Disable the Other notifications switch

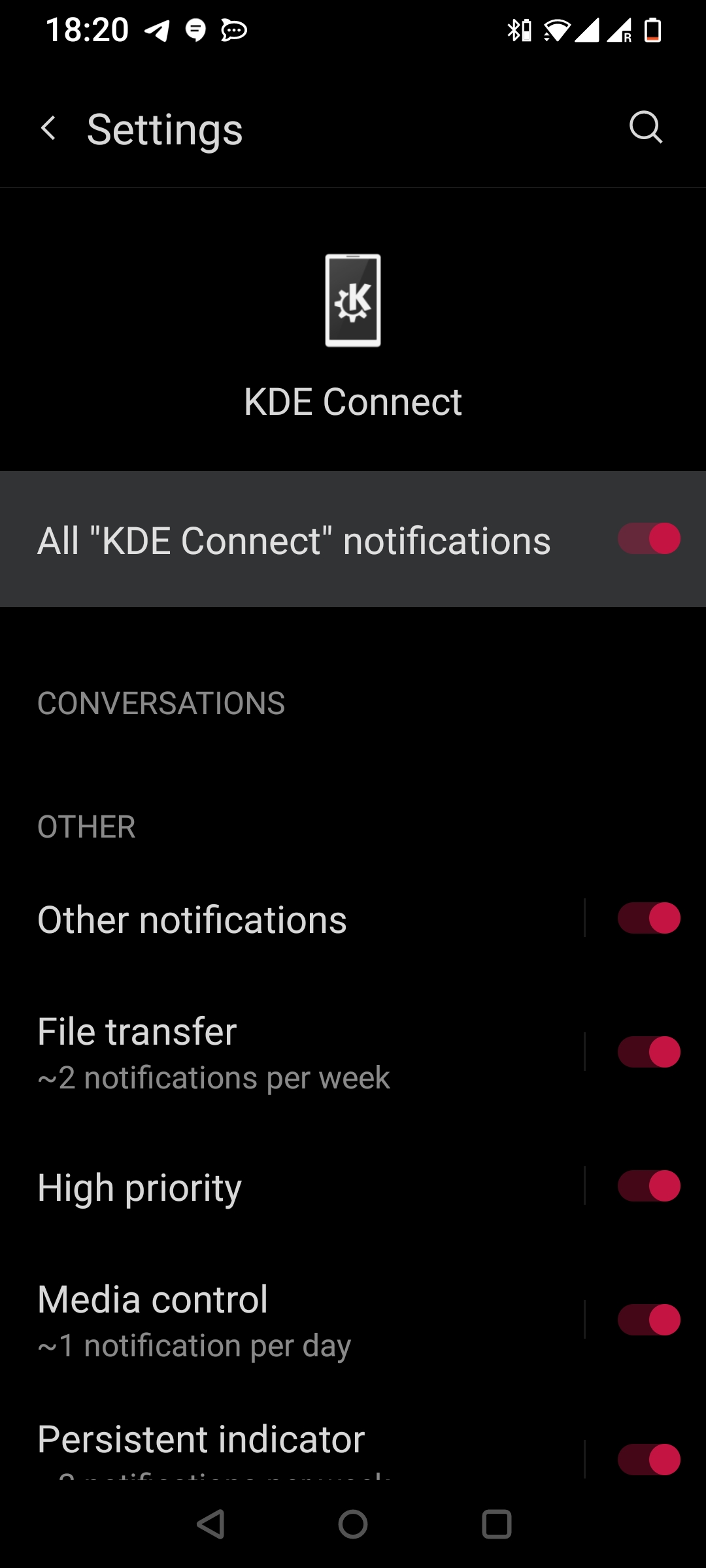coord(648,918)
